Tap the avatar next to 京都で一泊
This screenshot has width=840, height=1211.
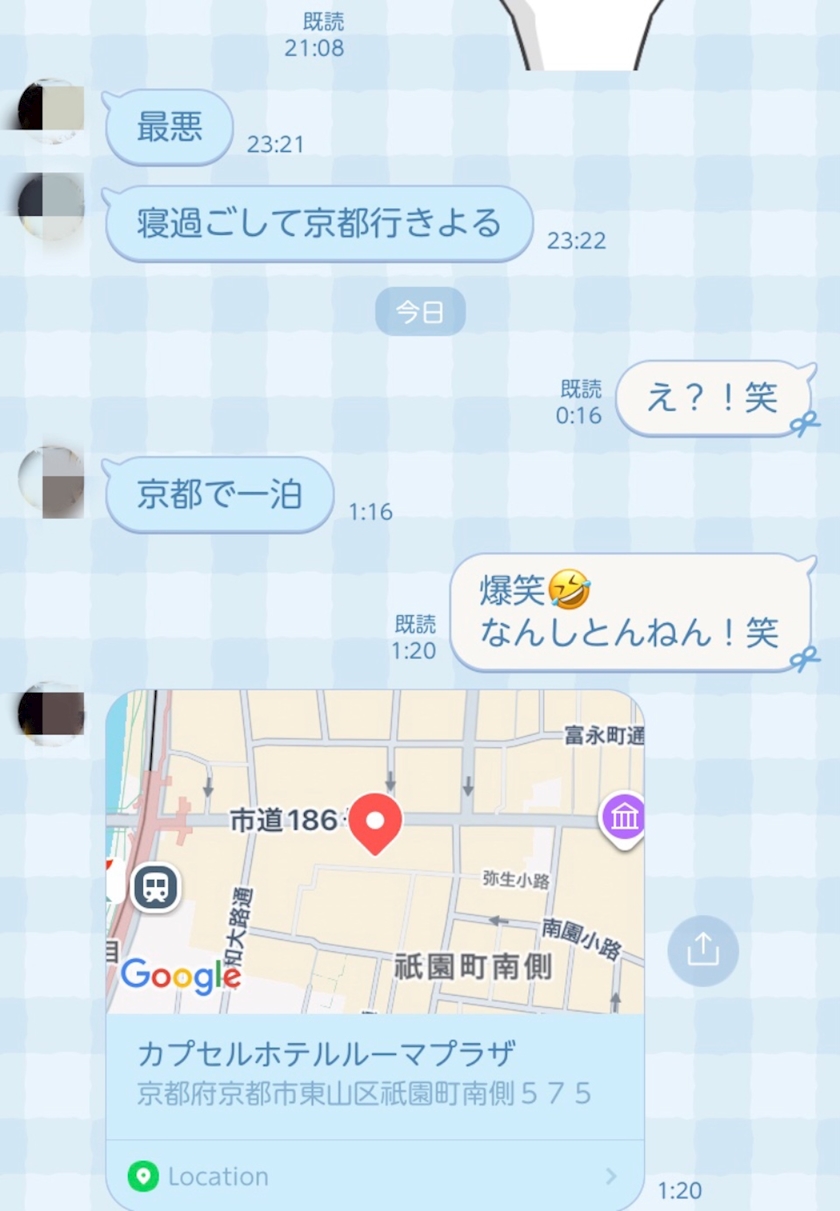click(51, 480)
